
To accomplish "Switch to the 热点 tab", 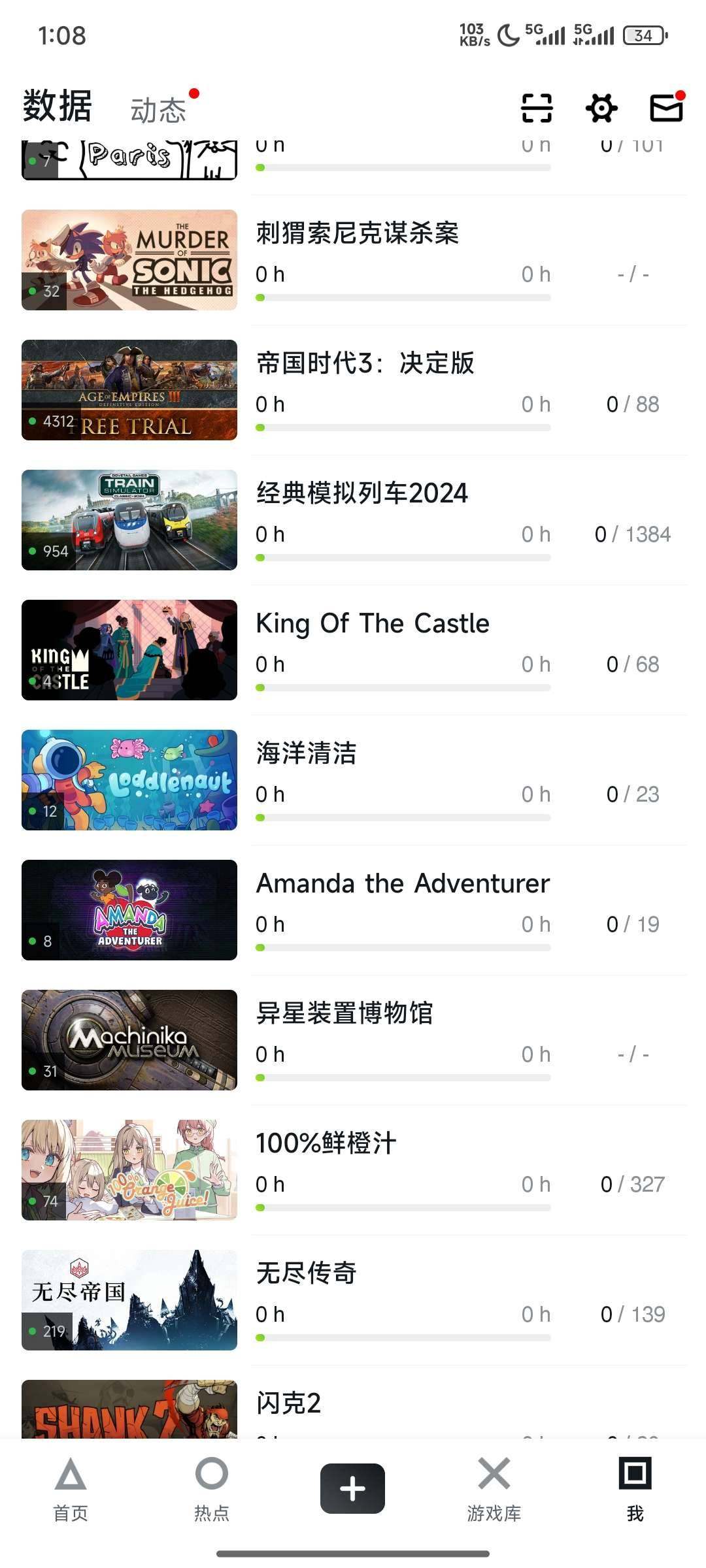I will [x=212, y=1490].
